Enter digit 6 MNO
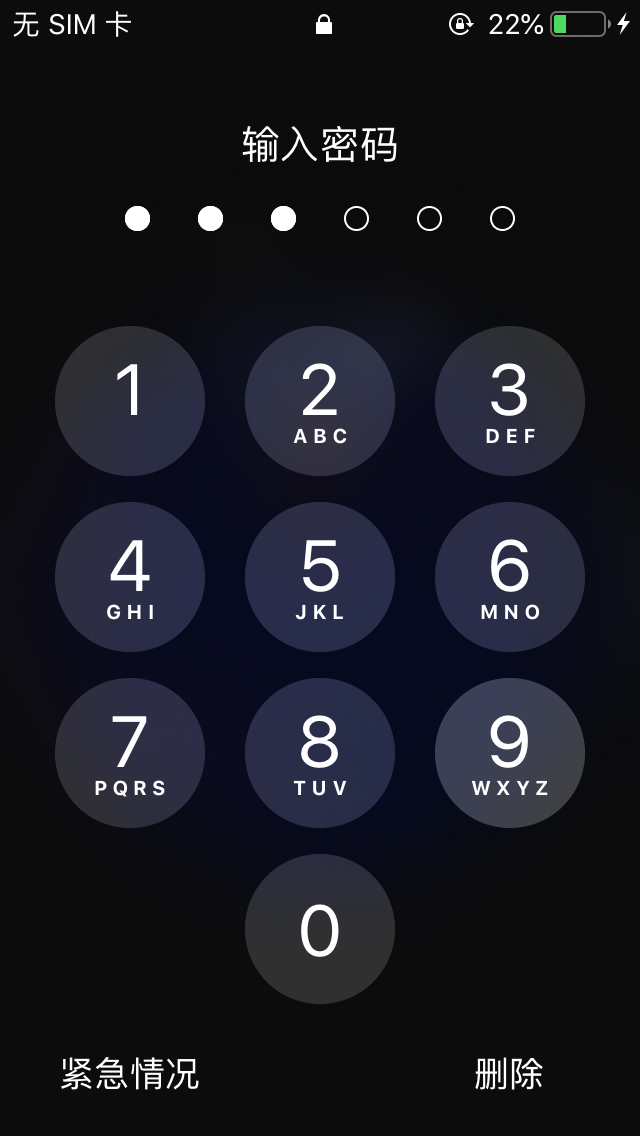This screenshot has height=1136, width=640. pos(509,577)
